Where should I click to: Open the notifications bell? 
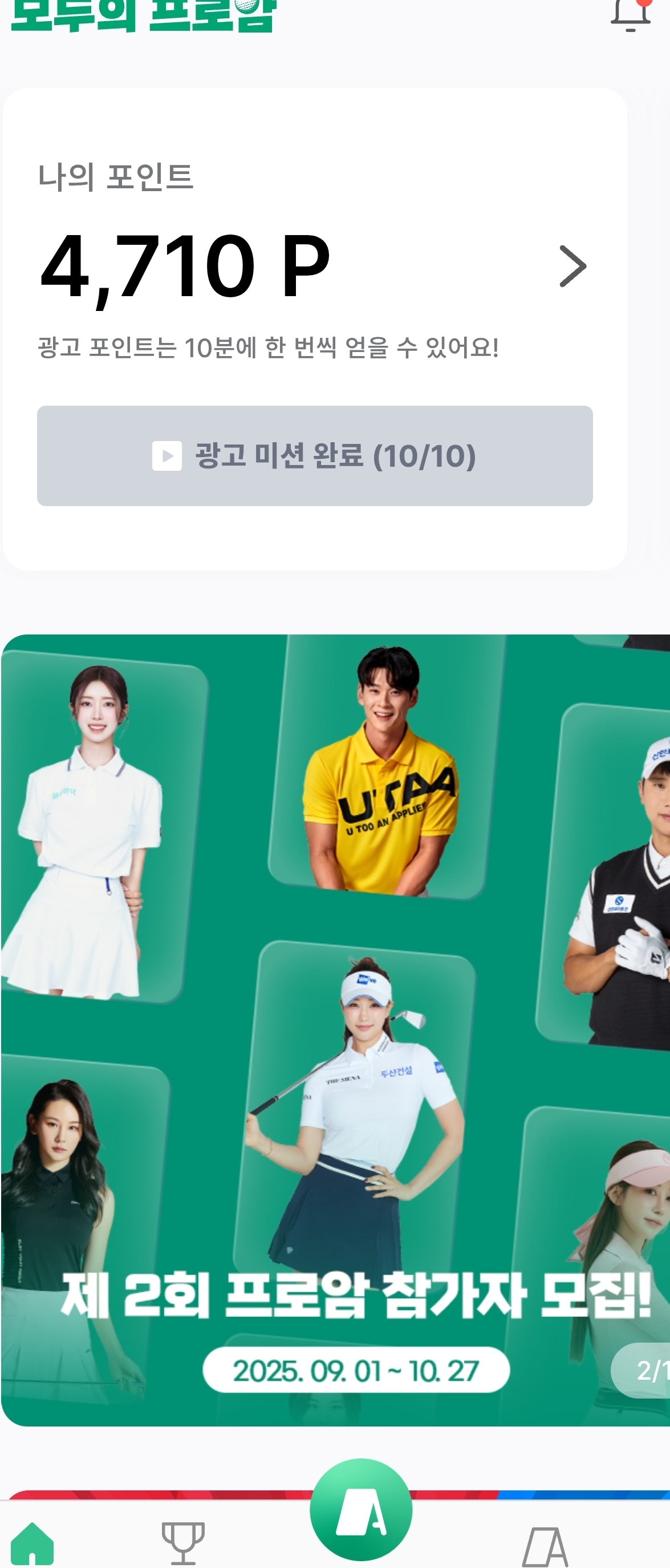pos(631,15)
